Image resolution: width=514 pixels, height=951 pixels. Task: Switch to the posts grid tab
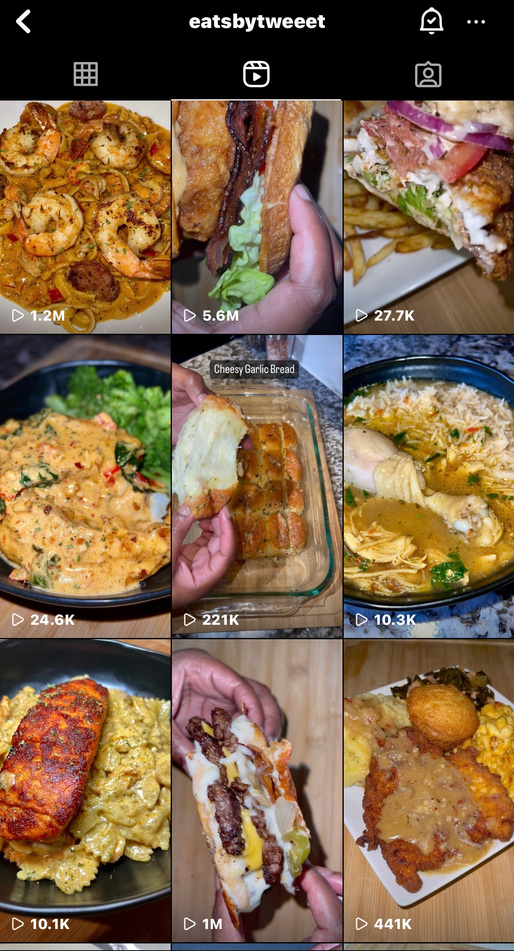pos(86,74)
